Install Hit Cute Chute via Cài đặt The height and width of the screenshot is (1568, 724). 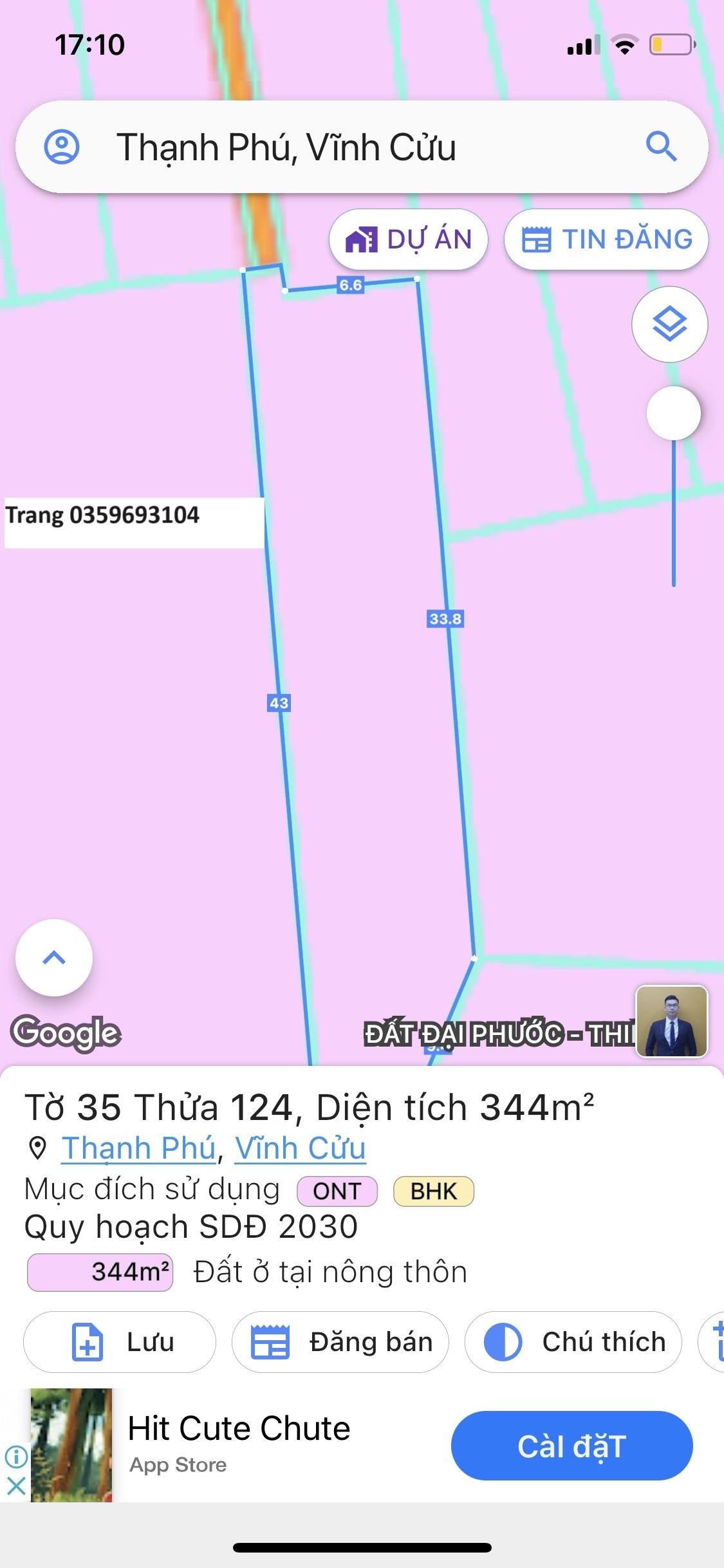[571, 1446]
